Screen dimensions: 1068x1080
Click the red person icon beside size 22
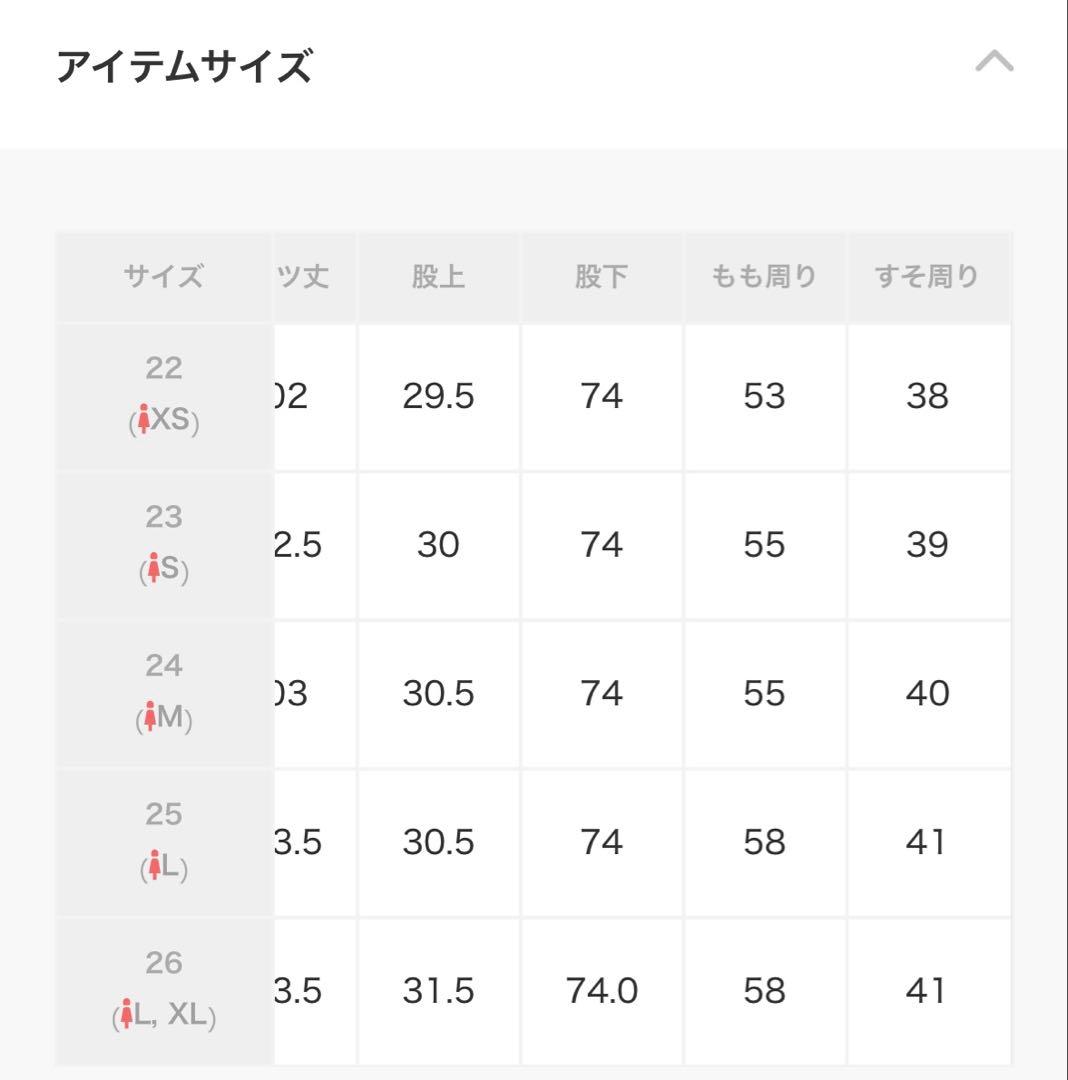click(x=146, y=418)
